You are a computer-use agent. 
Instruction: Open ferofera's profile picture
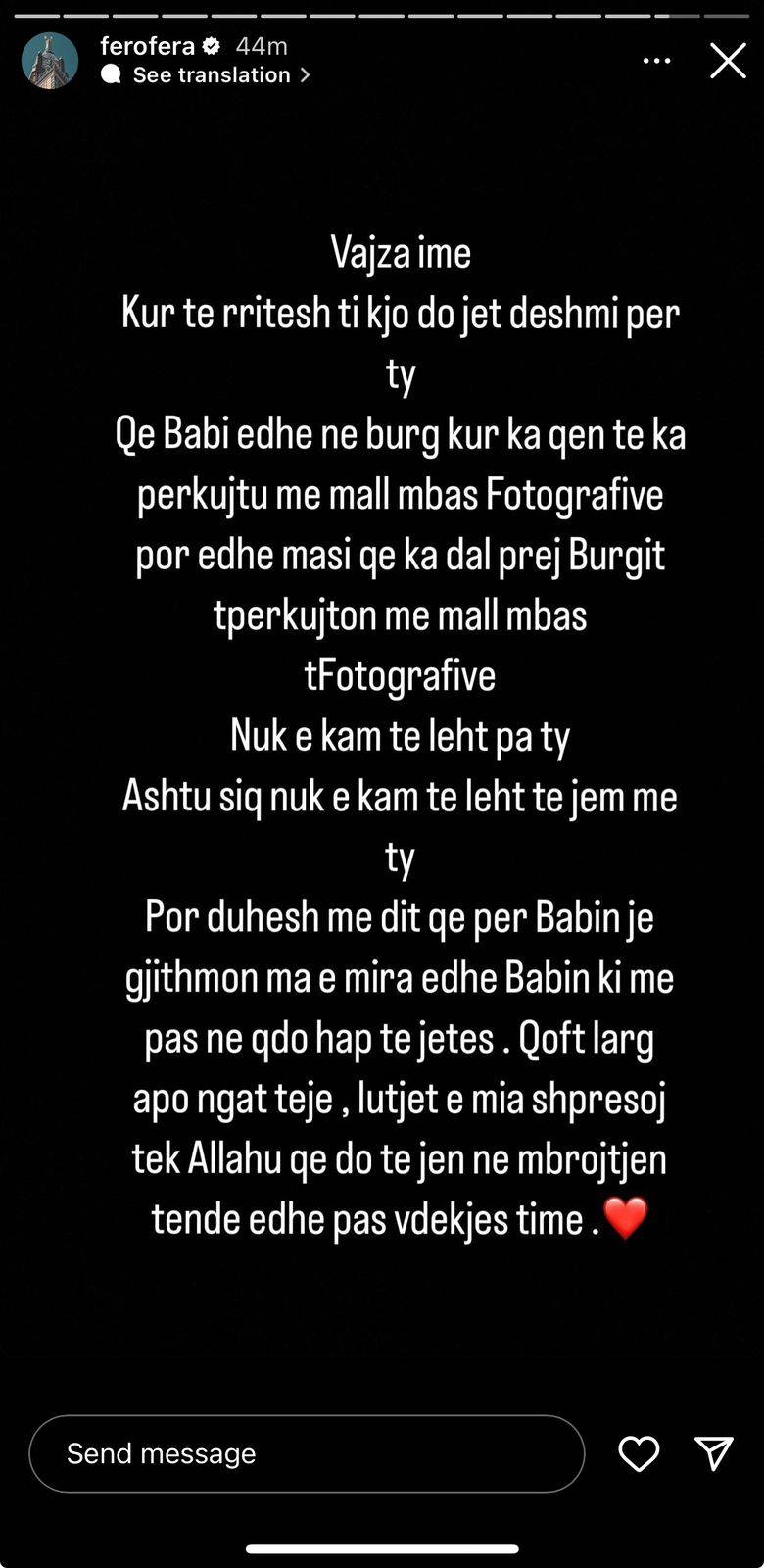[50, 61]
